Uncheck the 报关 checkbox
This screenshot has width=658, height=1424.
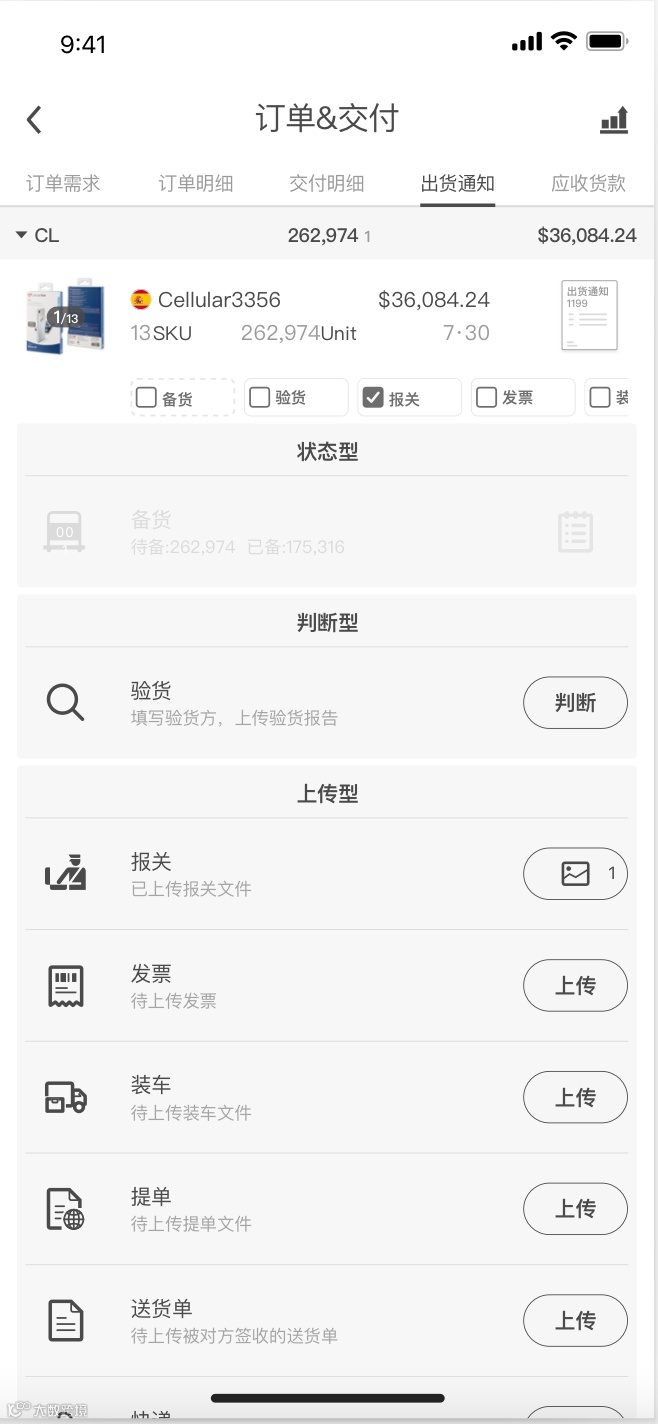(x=373, y=398)
